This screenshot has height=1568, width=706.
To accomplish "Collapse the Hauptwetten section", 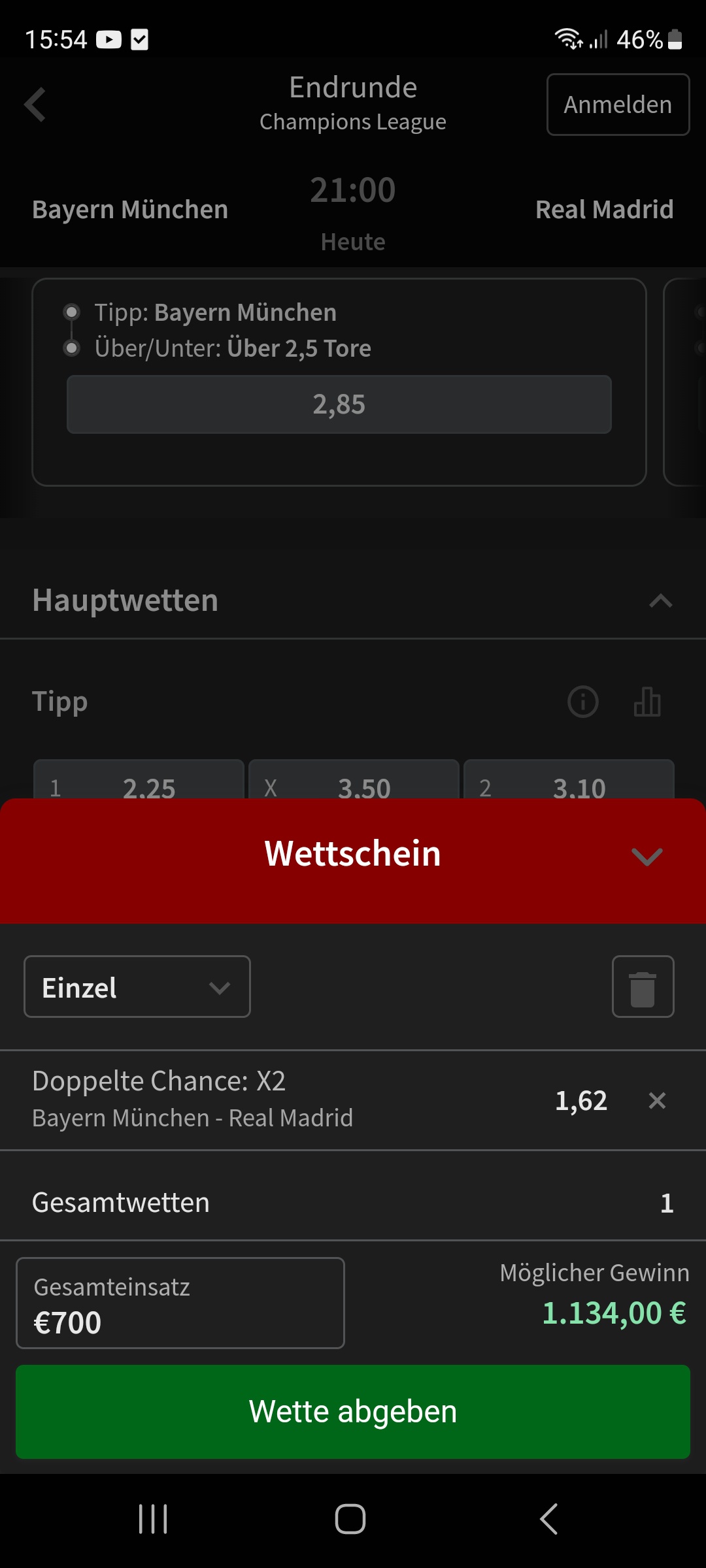I will [x=660, y=600].
